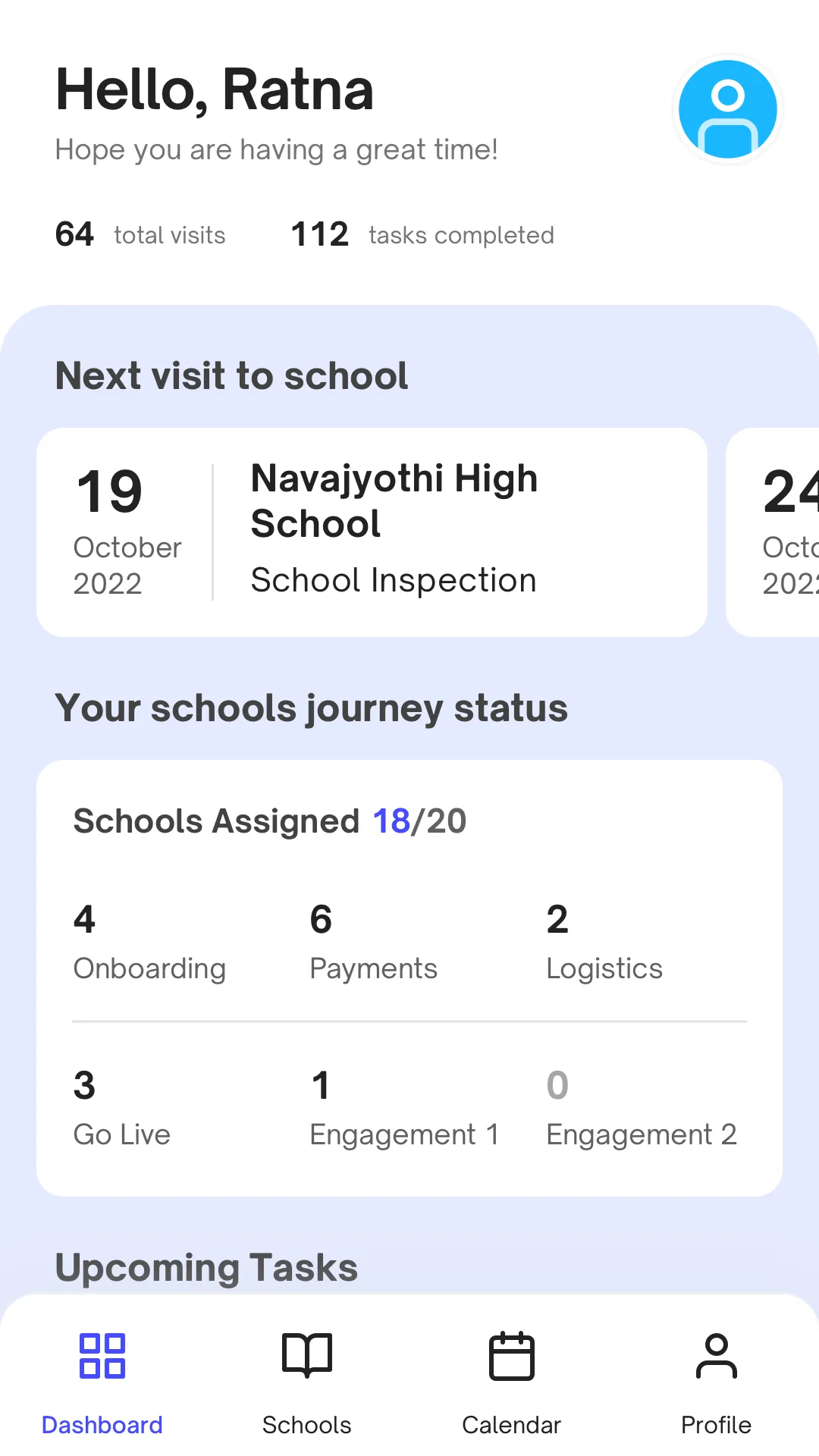Image resolution: width=819 pixels, height=1456 pixels.
Task: Open the Navajyothi High School visit card
Action: 372,532
